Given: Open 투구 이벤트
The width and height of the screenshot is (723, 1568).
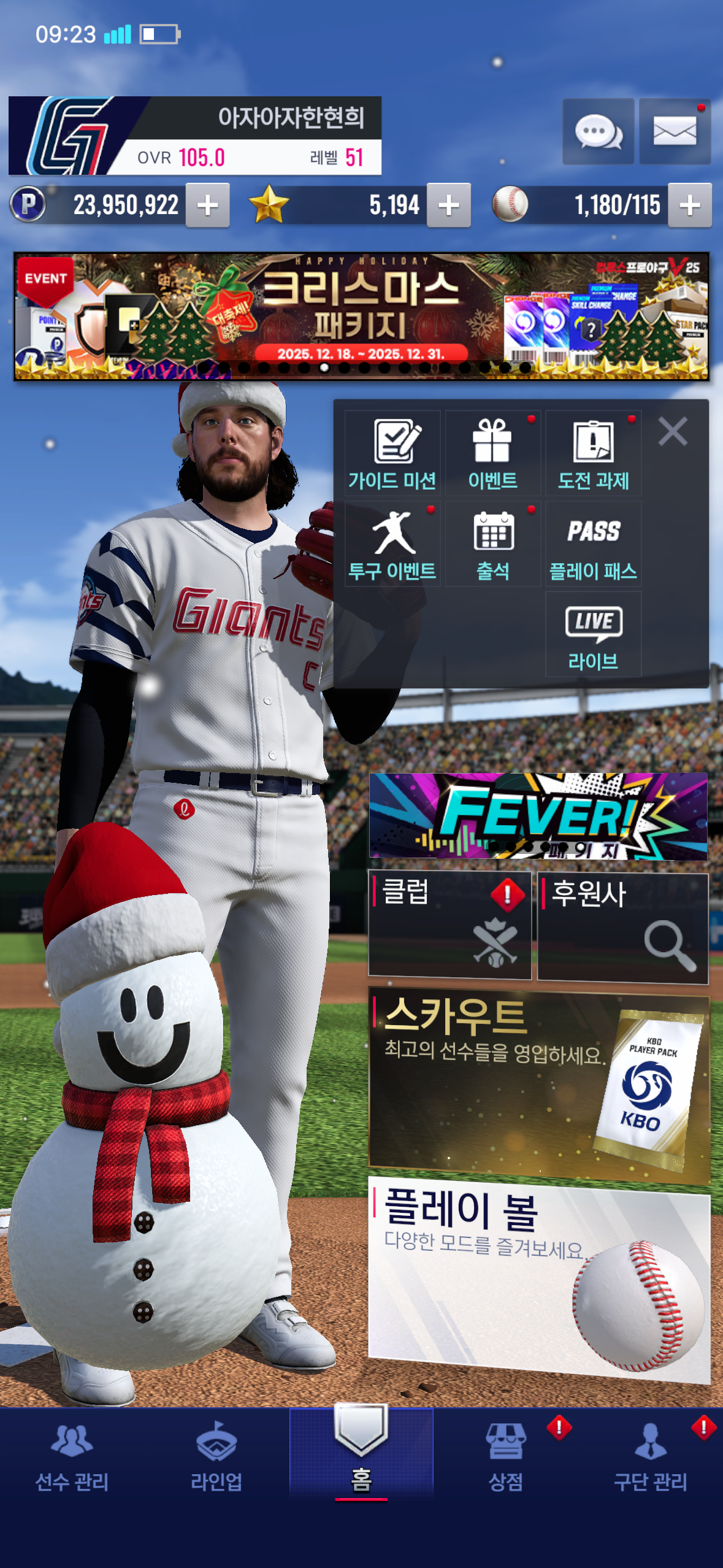Looking at the screenshot, I should point(392,544).
